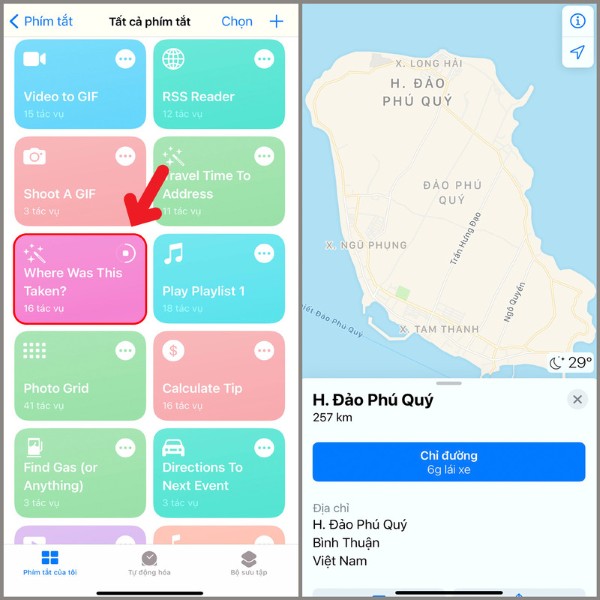The width and height of the screenshot is (600, 600).
Task: Close the H. Đảo Phú Quý card
Action: [577, 399]
